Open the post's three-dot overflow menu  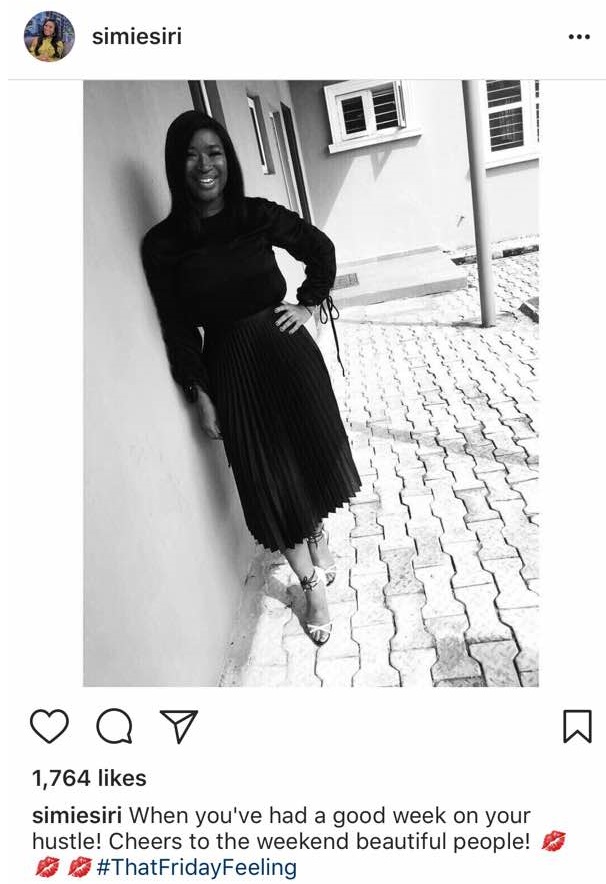coord(578,37)
